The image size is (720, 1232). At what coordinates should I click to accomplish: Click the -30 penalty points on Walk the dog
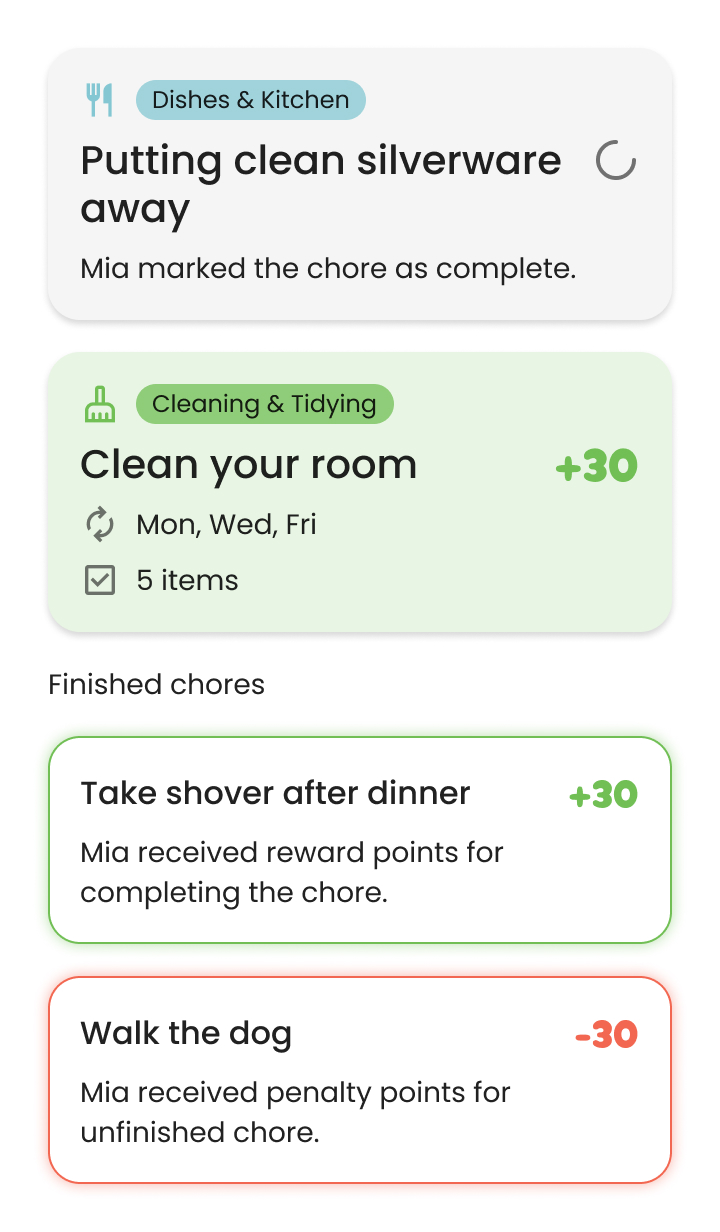(x=603, y=1034)
